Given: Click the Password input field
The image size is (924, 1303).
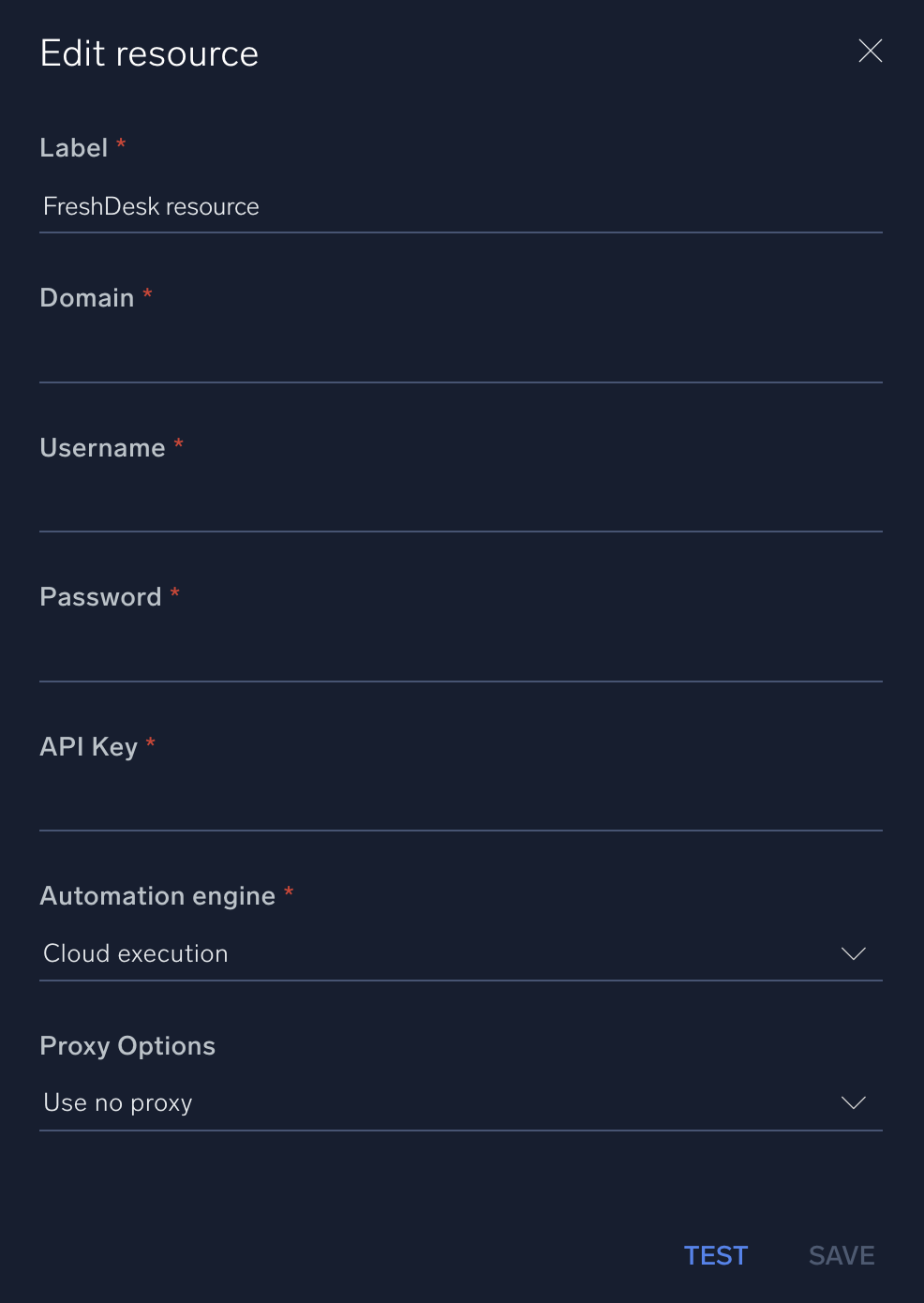Looking at the screenshot, I should coord(459,664).
